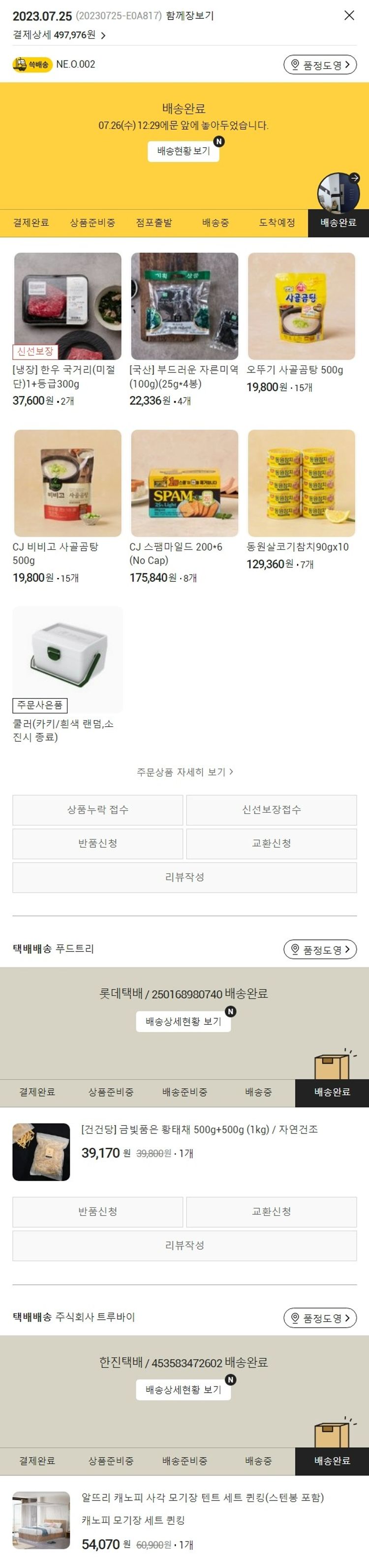369x1568 pixels.
Task: Open 결제상세 payment details
Action: pyautogui.click(x=59, y=35)
